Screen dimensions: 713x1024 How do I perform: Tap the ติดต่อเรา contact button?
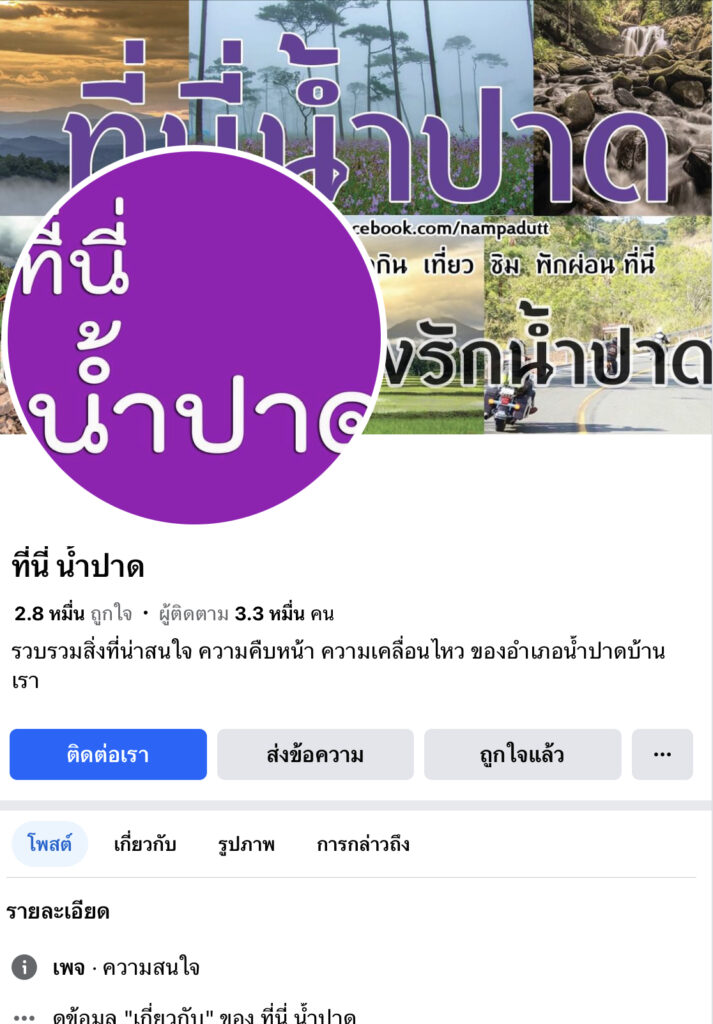pyautogui.click(x=108, y=754)
